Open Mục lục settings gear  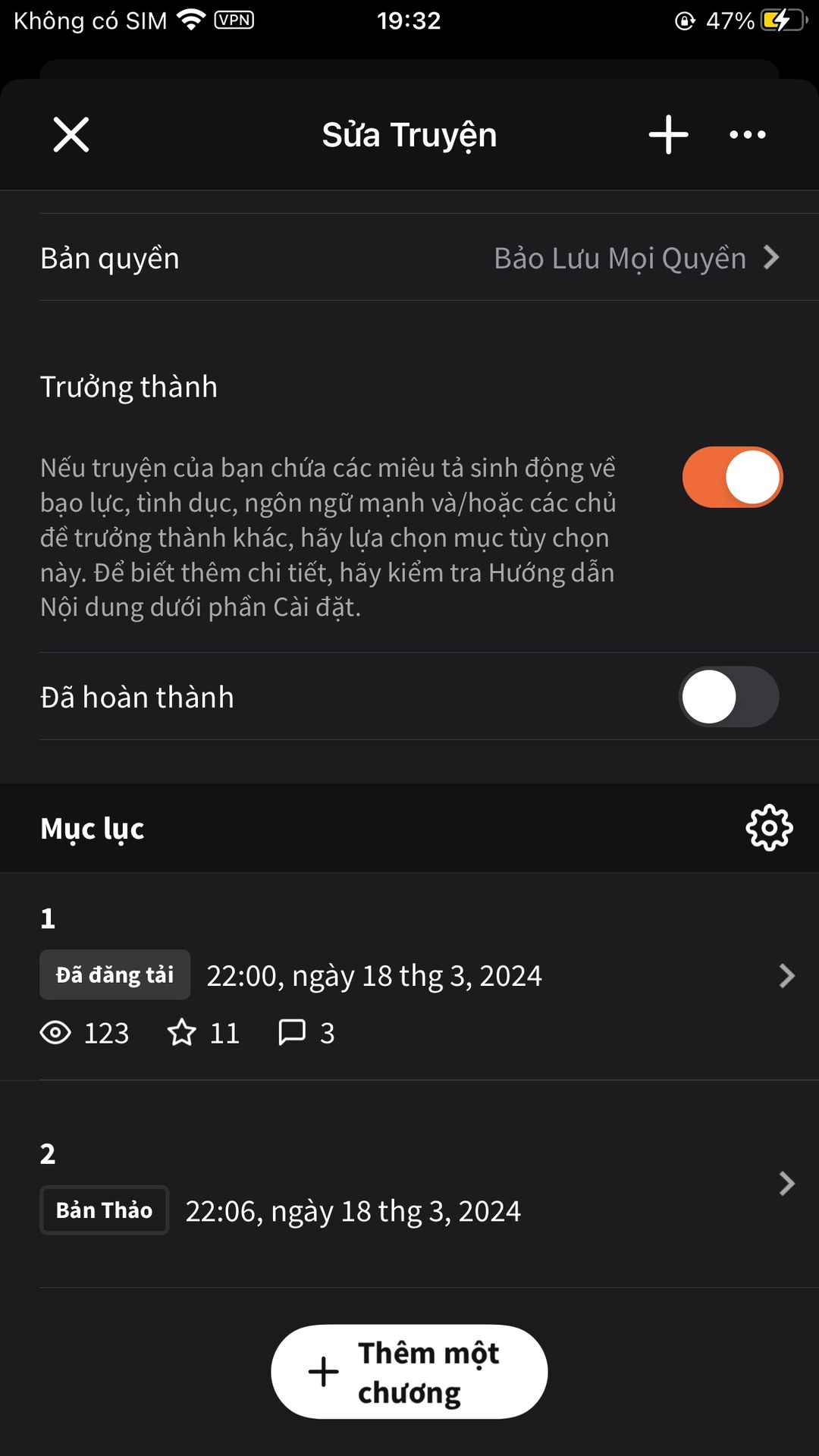click(x=769, y=828)
